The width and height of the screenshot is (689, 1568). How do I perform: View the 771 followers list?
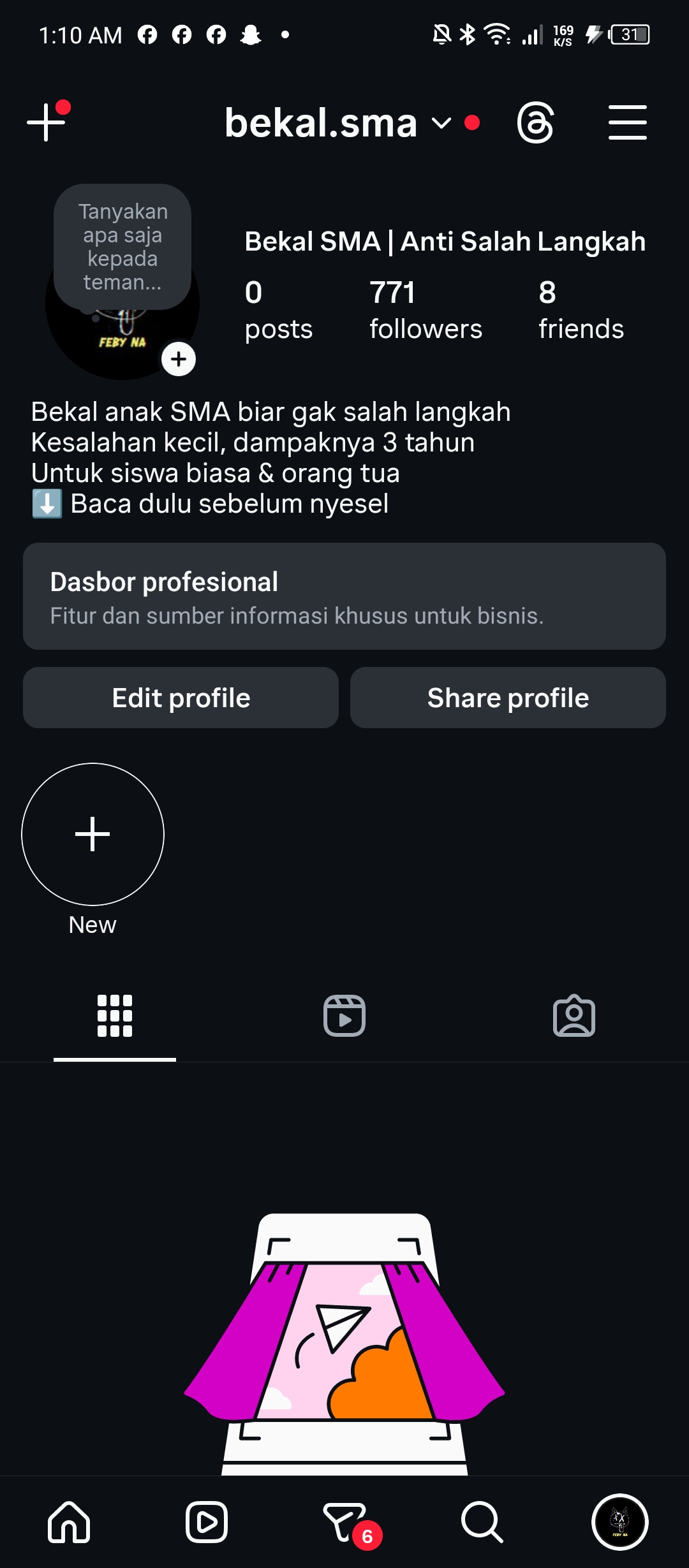point(426,311)
